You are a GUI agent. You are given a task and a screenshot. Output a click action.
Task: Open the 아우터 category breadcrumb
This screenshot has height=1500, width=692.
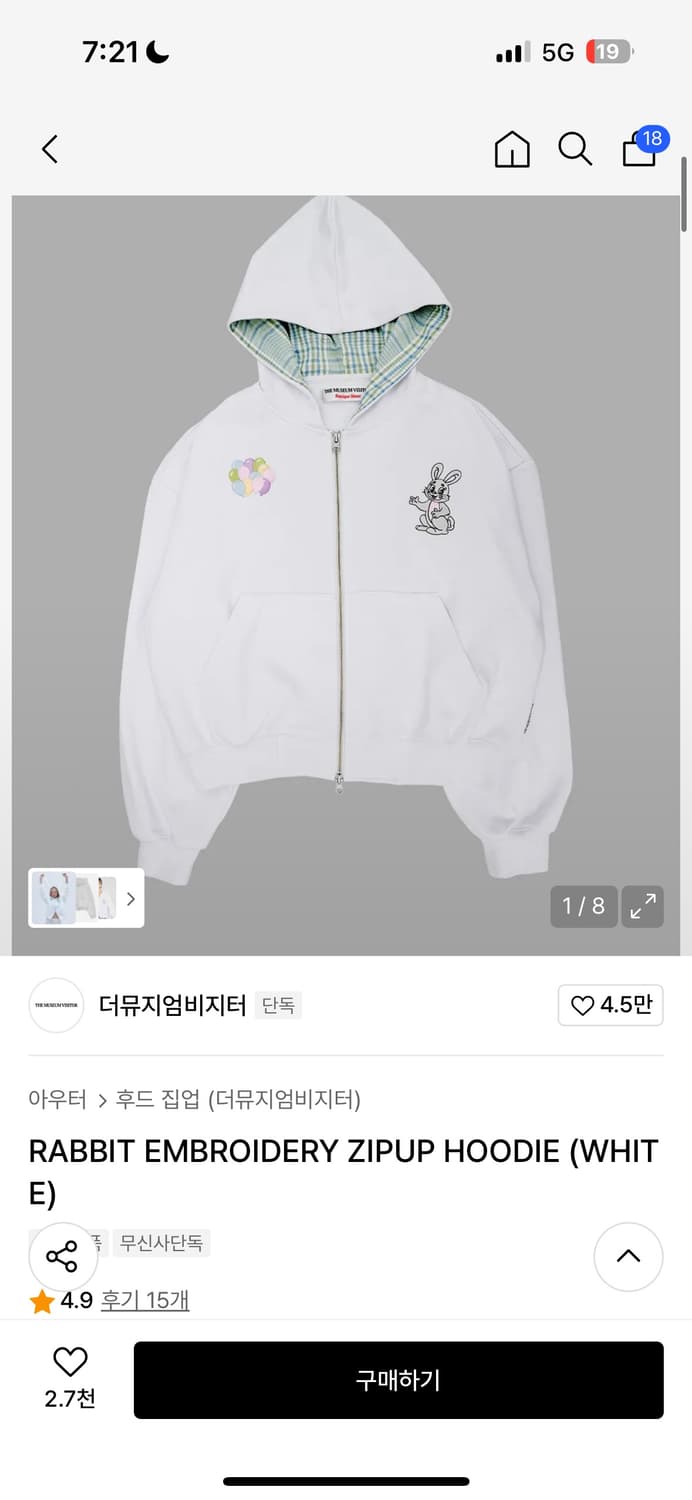coord(58,1100)
